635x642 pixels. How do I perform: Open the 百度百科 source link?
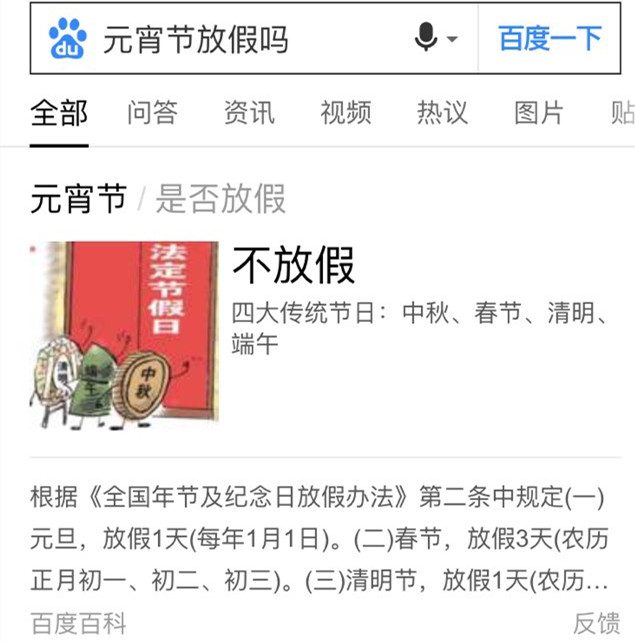pos(79,623)
